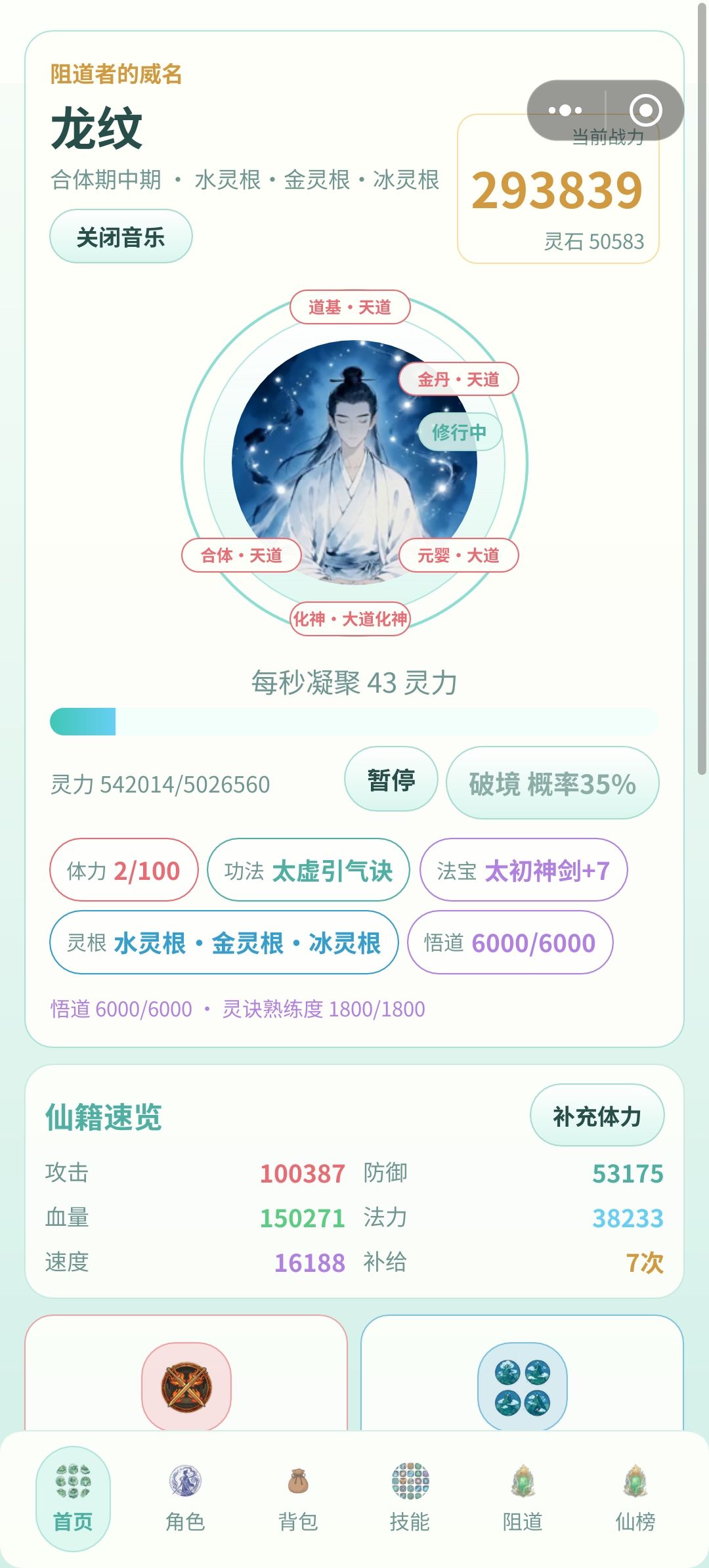Screen dimensions: 709x1568
Task: View 功法 太虚引气诀 details
Action: click(309, 870)
